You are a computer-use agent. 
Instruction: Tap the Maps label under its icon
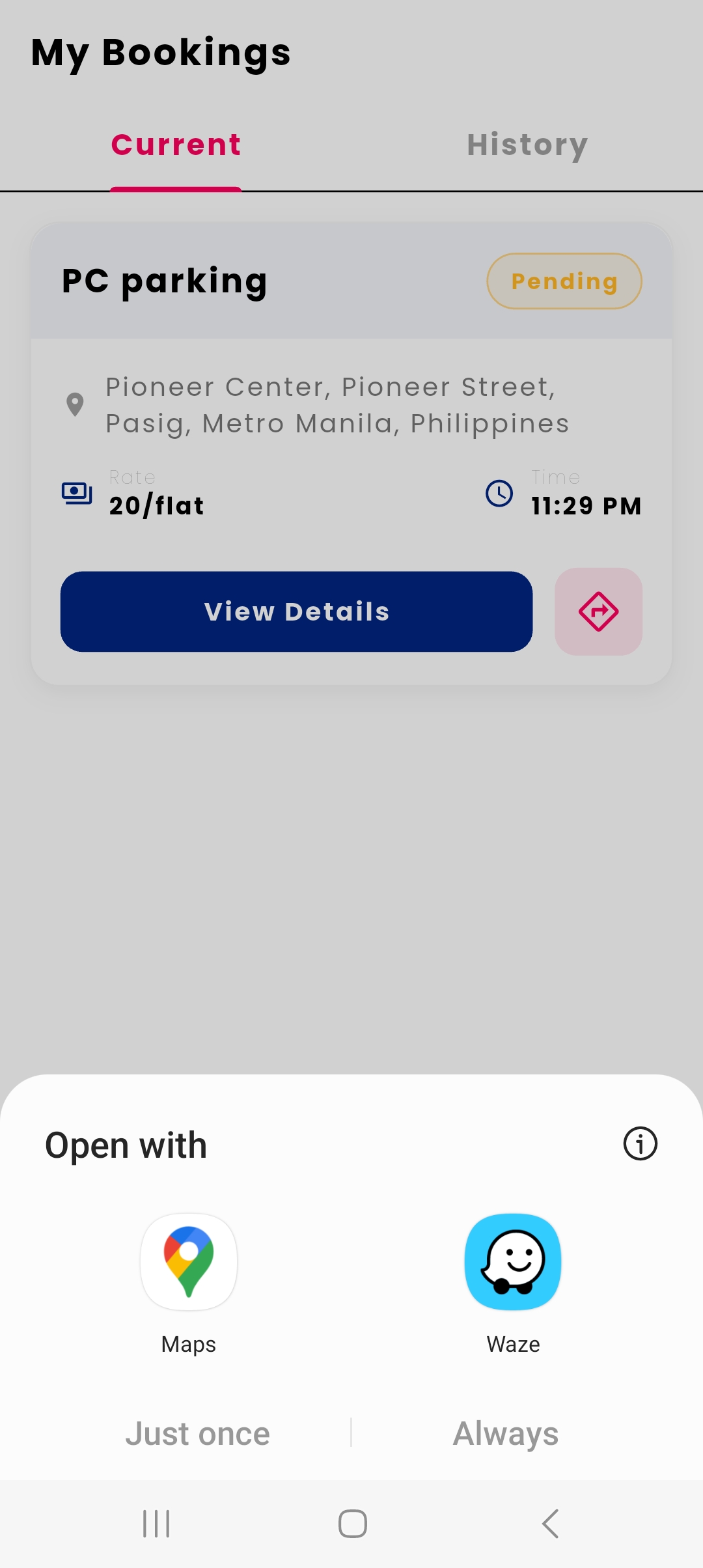click(188, 1343)
